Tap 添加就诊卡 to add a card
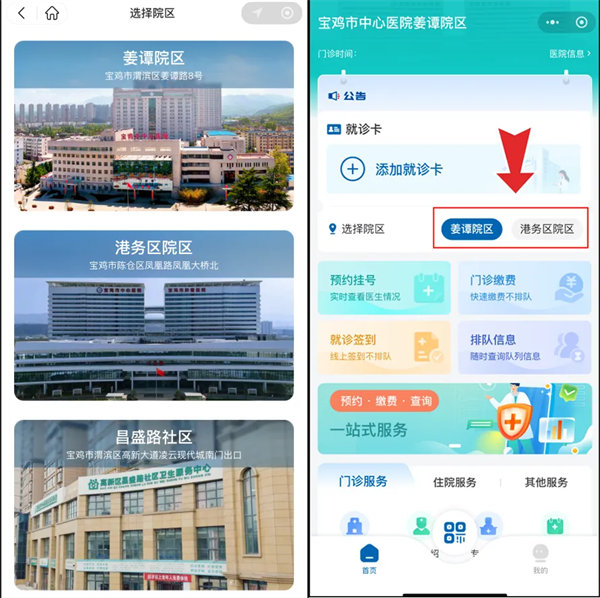 pyautogui.click(x=408, y=169)
